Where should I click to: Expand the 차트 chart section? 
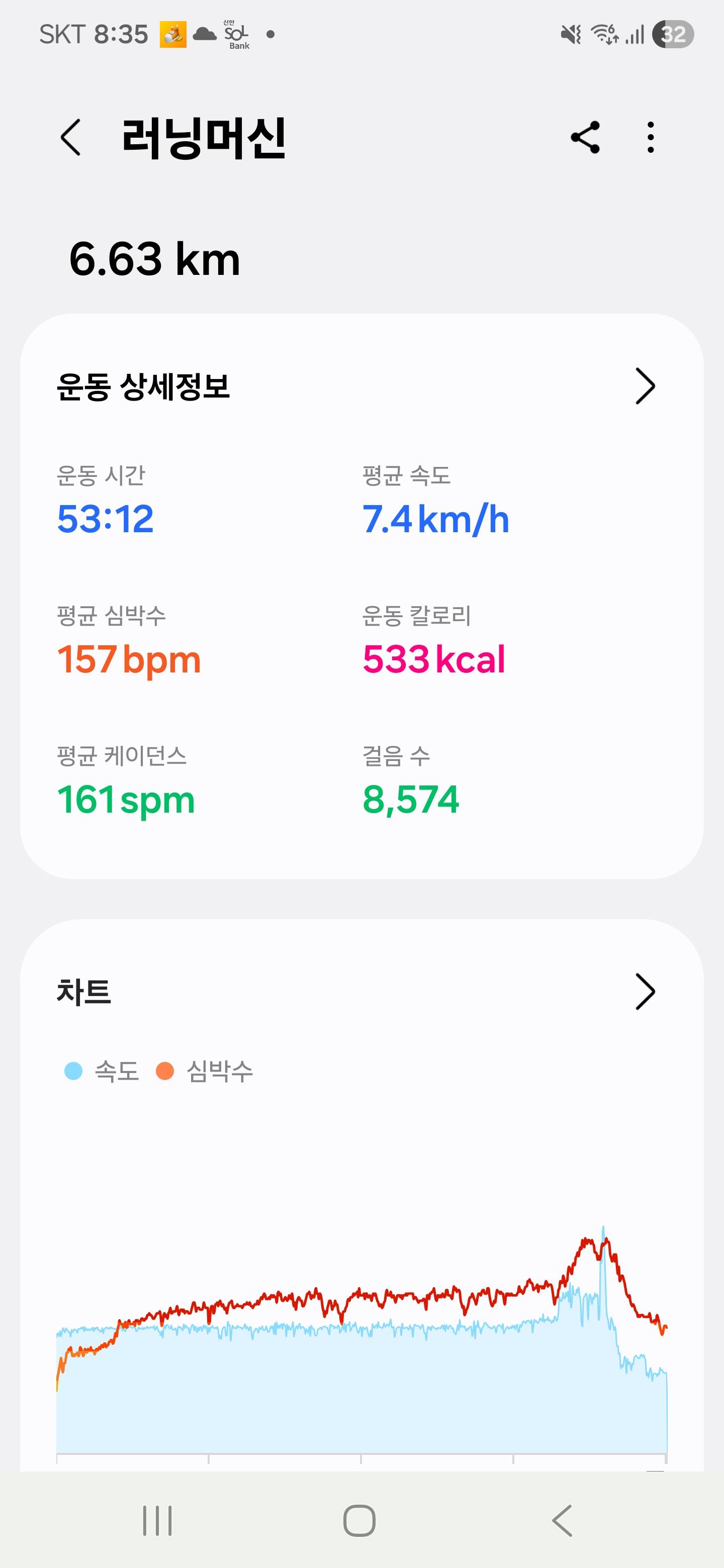645,992
